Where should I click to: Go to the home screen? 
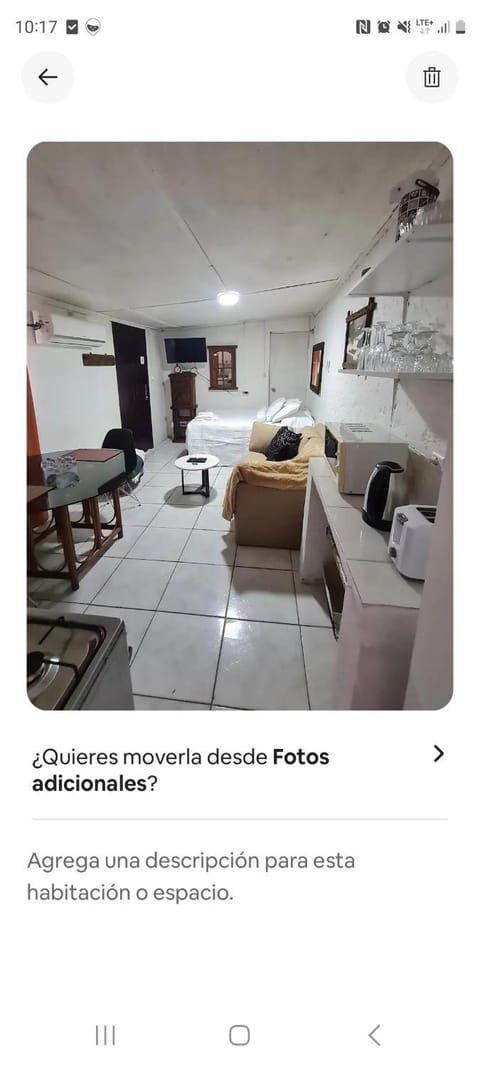point(240,1035)
